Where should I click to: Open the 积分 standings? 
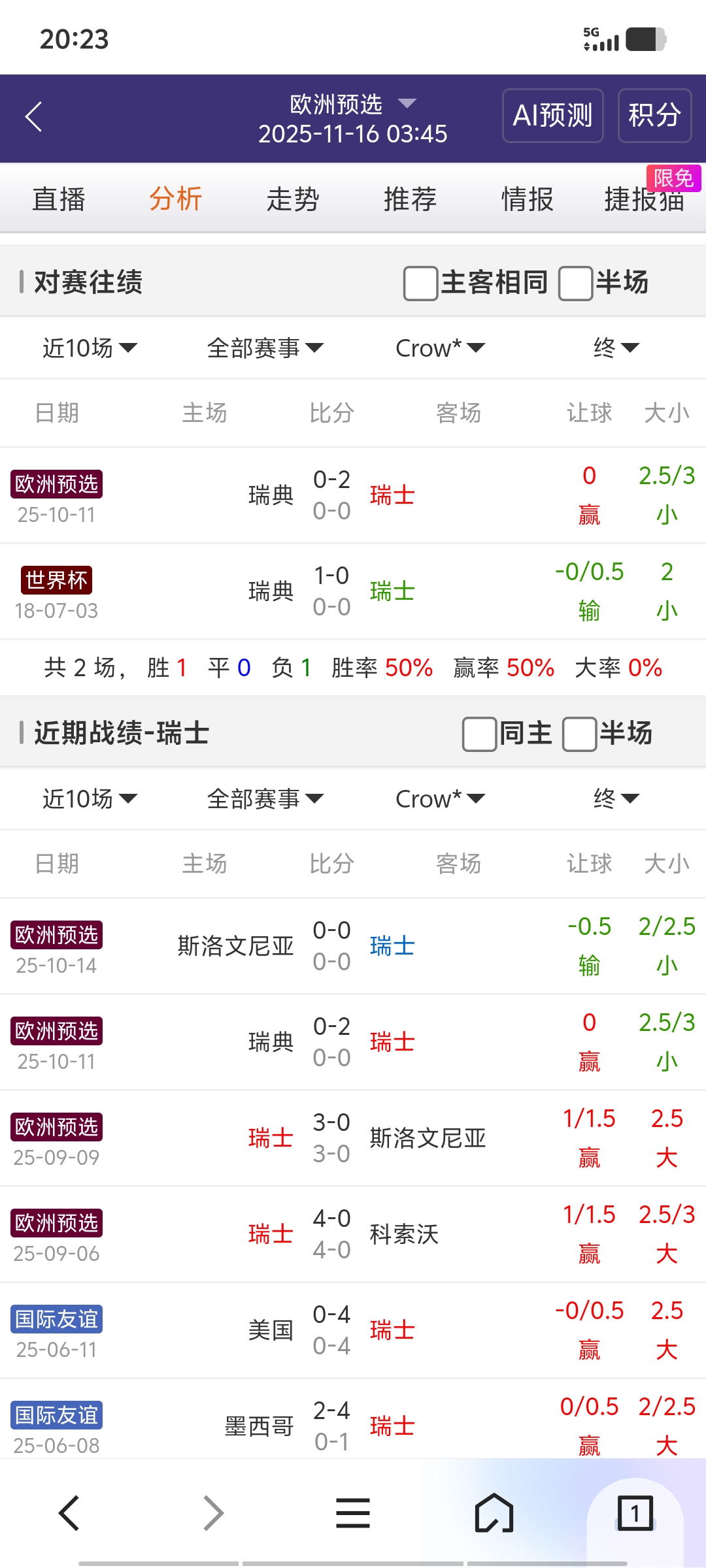[654, 116]
